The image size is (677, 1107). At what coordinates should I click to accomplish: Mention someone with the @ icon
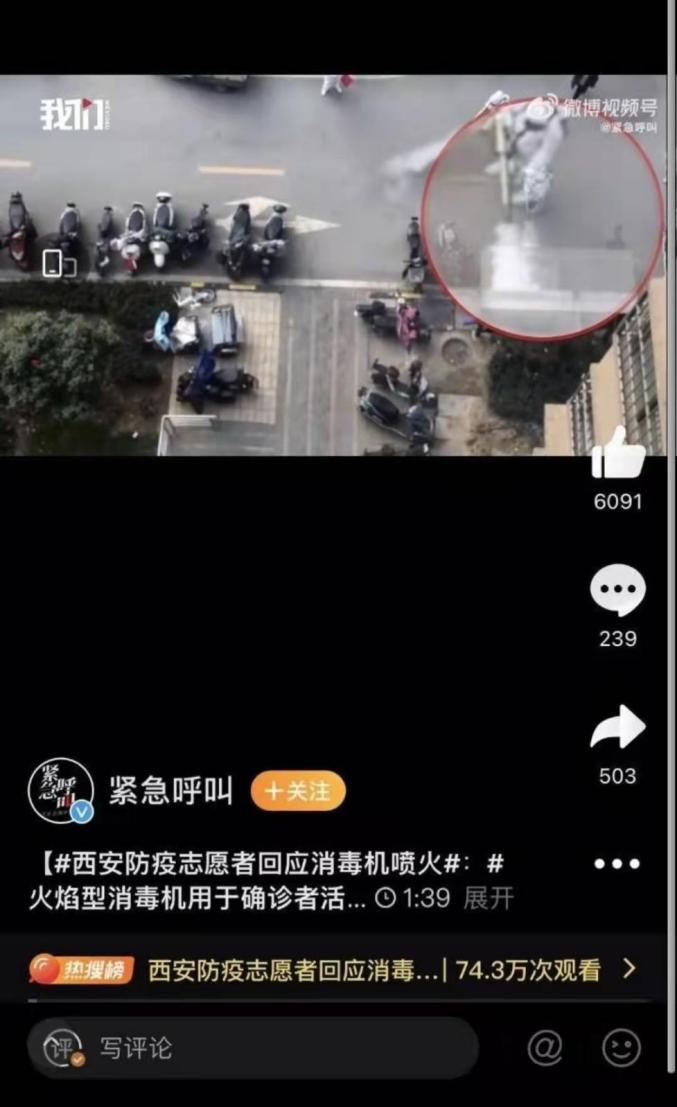[x=545, y=1048]
